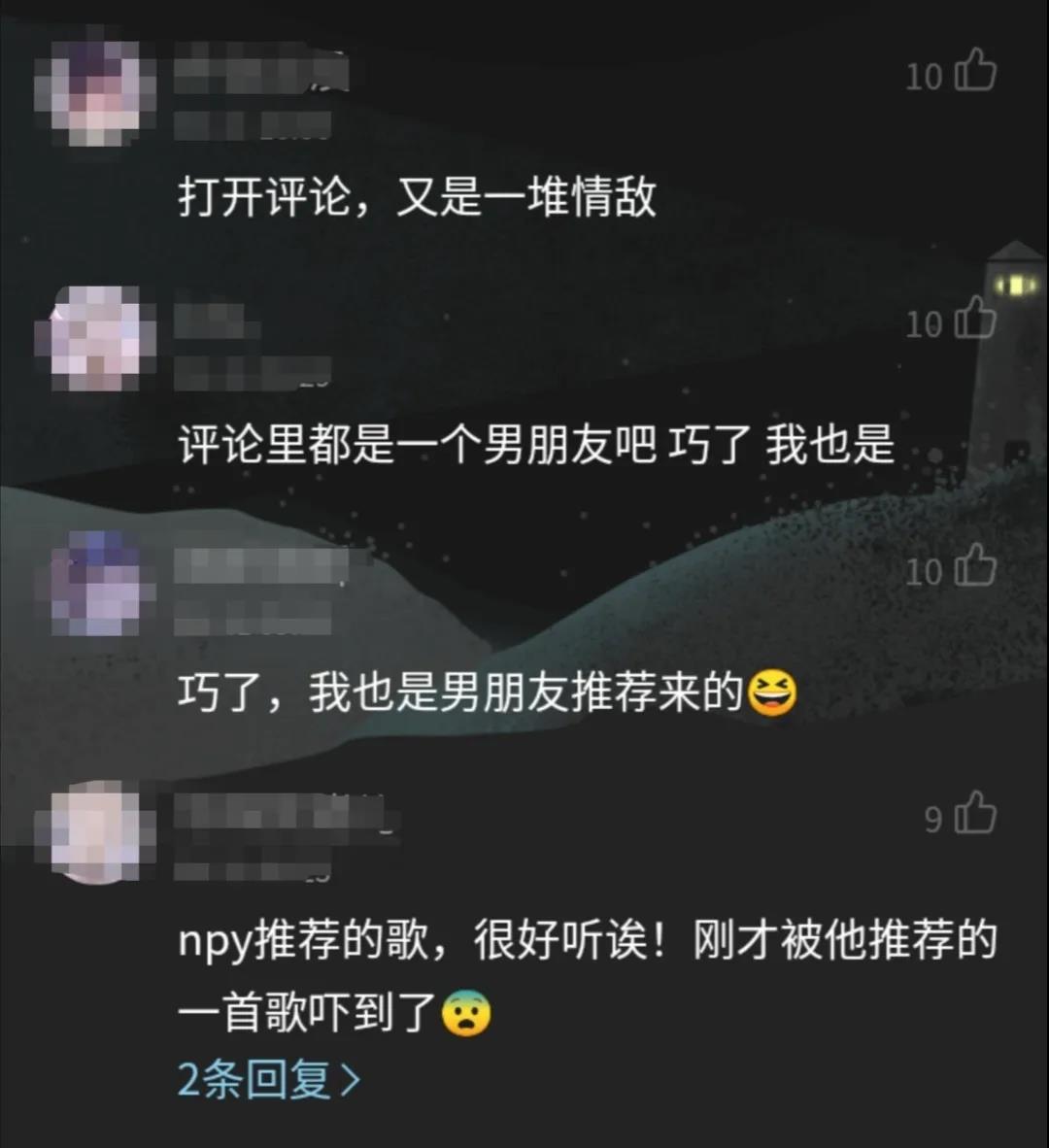The width and height of the screenshot is (1049, 1148).
Task: Like the comment '打开评论，又是一堆情敌'
Action: pos(975,72)
